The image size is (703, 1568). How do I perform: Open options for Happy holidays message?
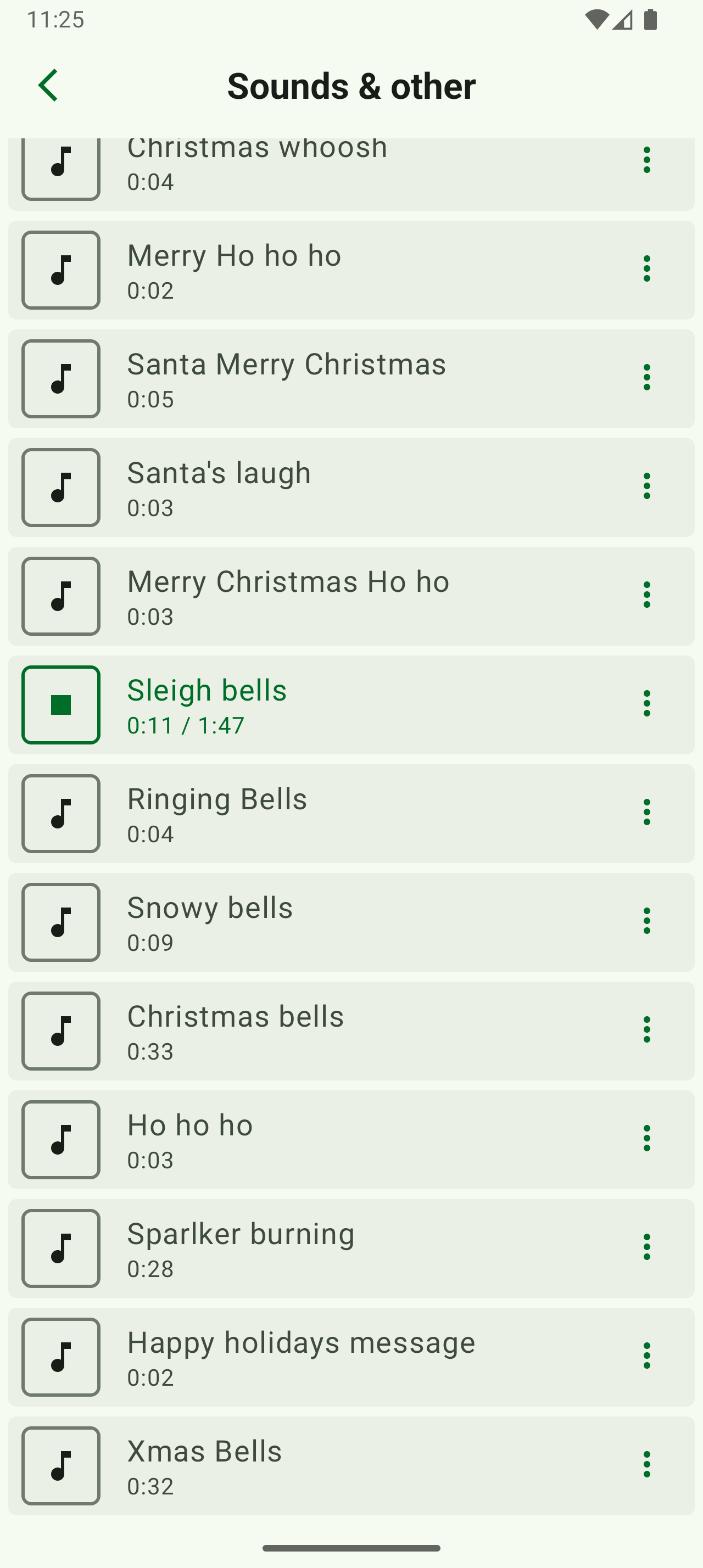pyautogui.click(x=646, y=1356)
